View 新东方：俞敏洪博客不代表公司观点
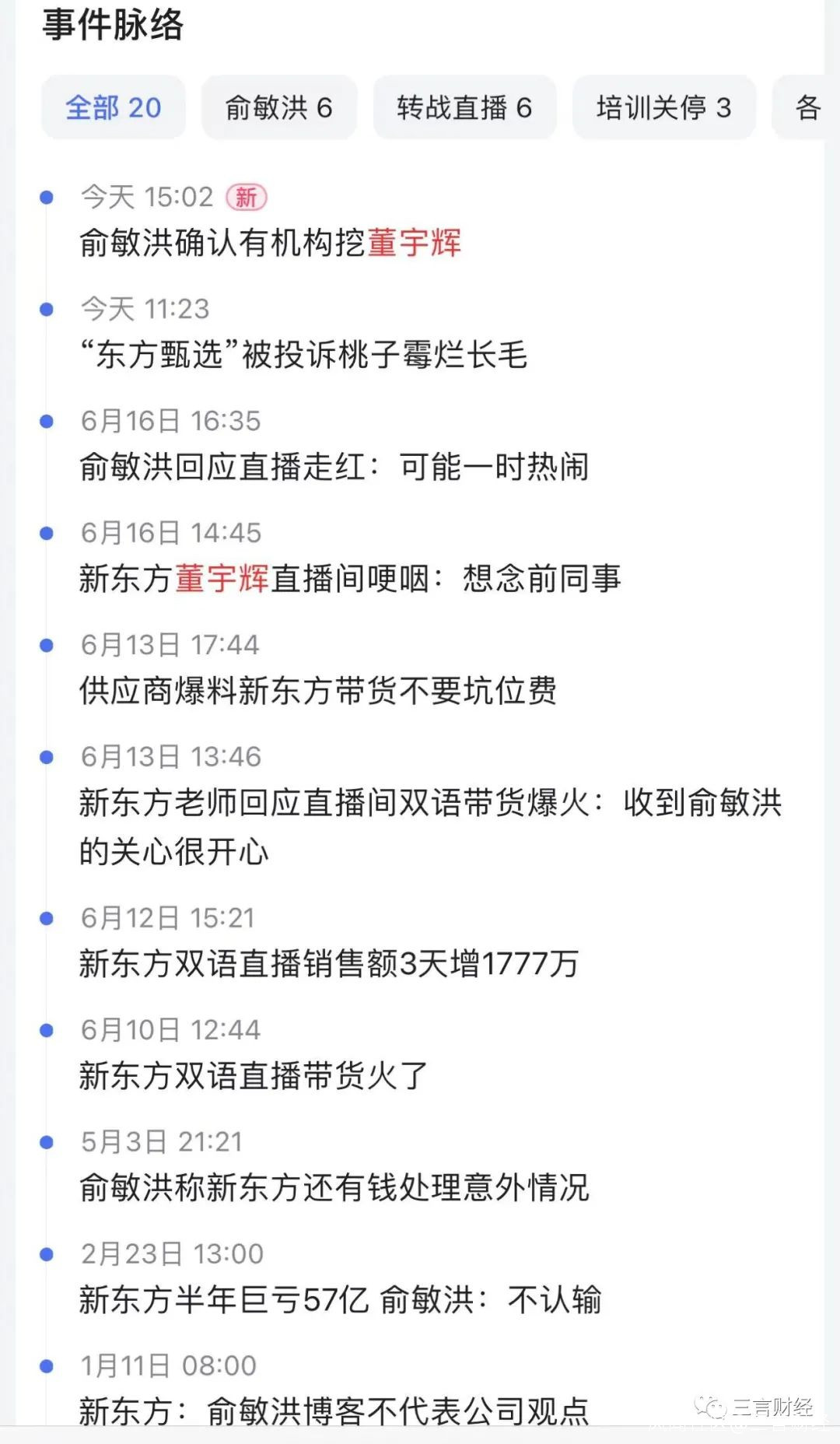This screenshot has height=1444, width=840. (x=334, y=1410)
